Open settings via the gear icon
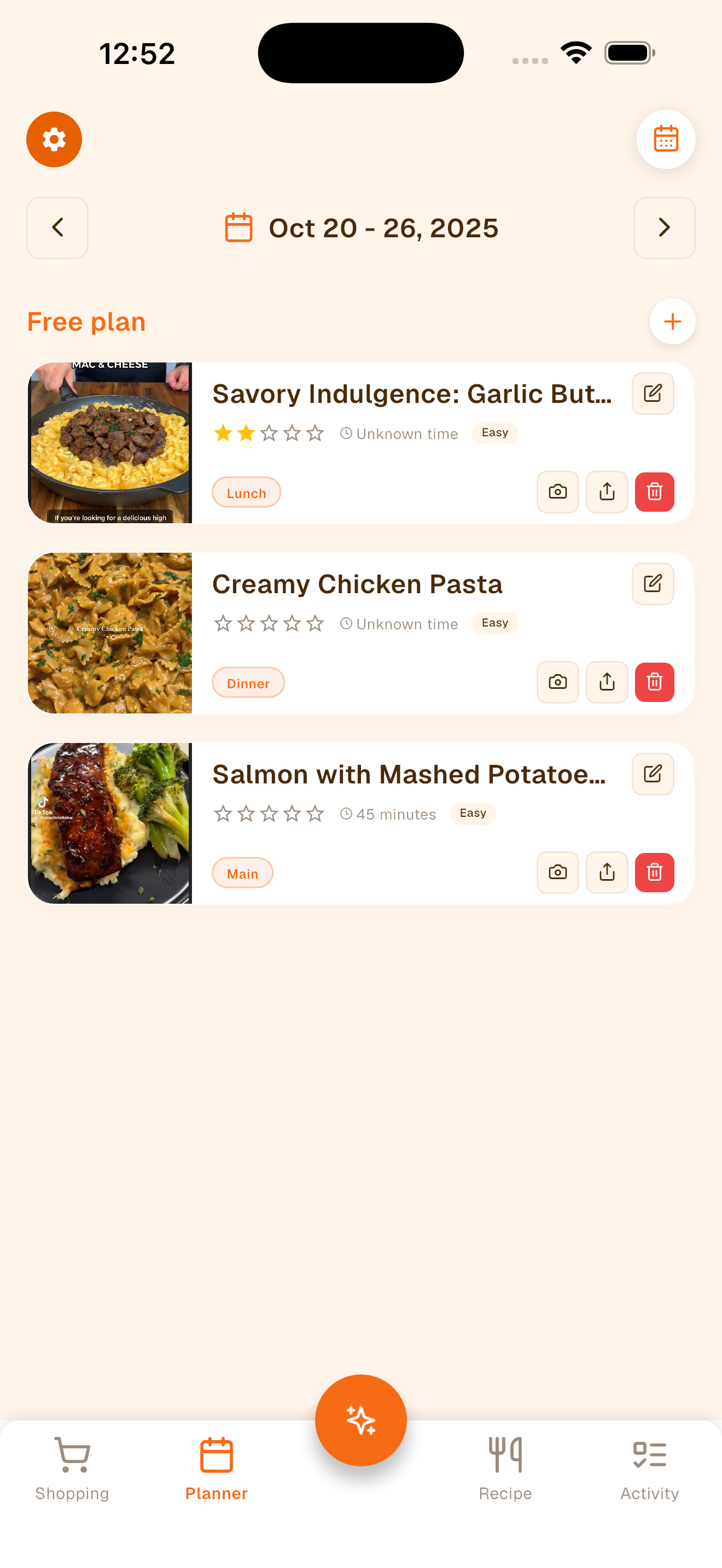This screenshot has width=722, height=1568. 54,139
